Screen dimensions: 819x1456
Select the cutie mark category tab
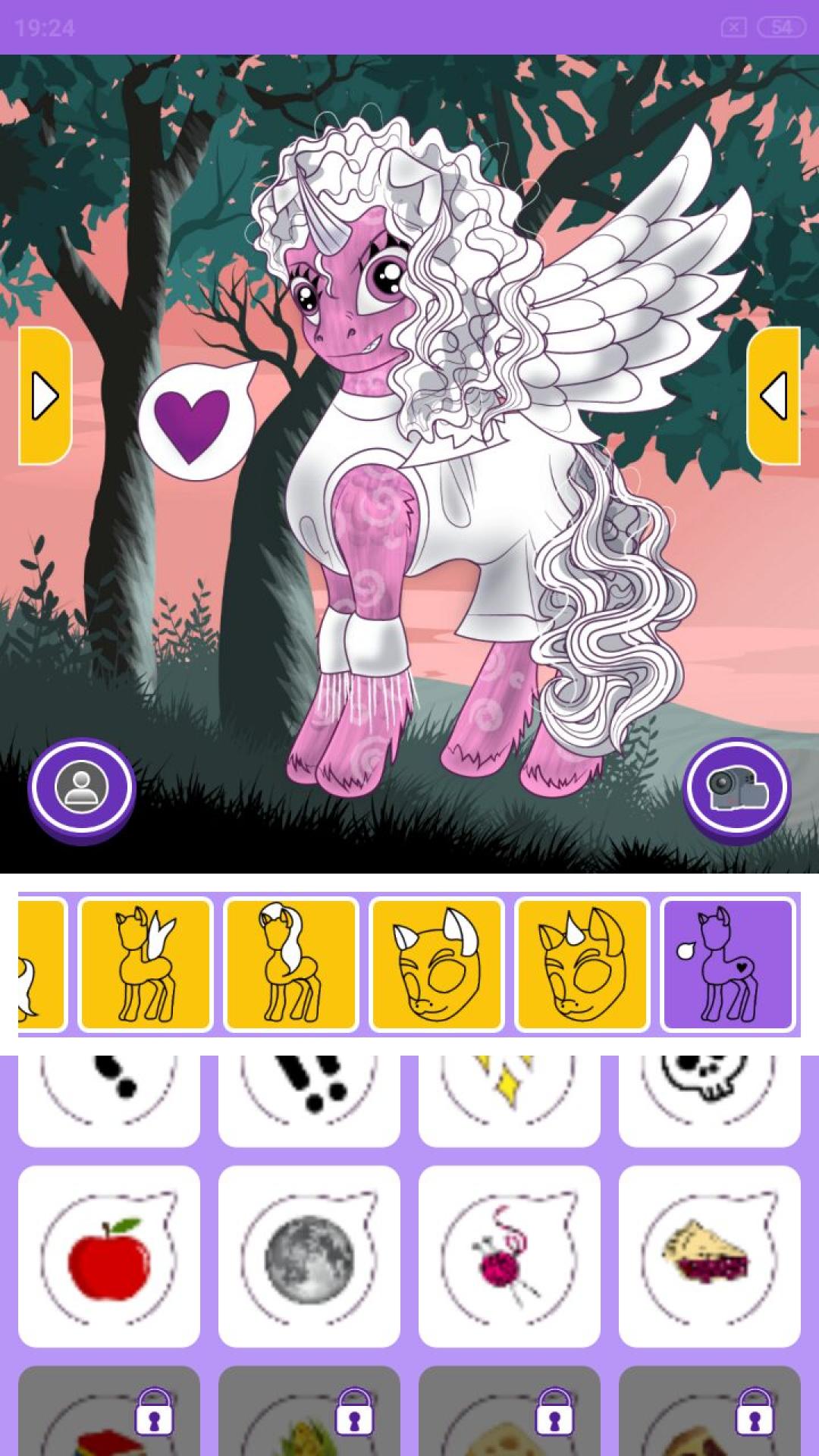tap(728, 965)
